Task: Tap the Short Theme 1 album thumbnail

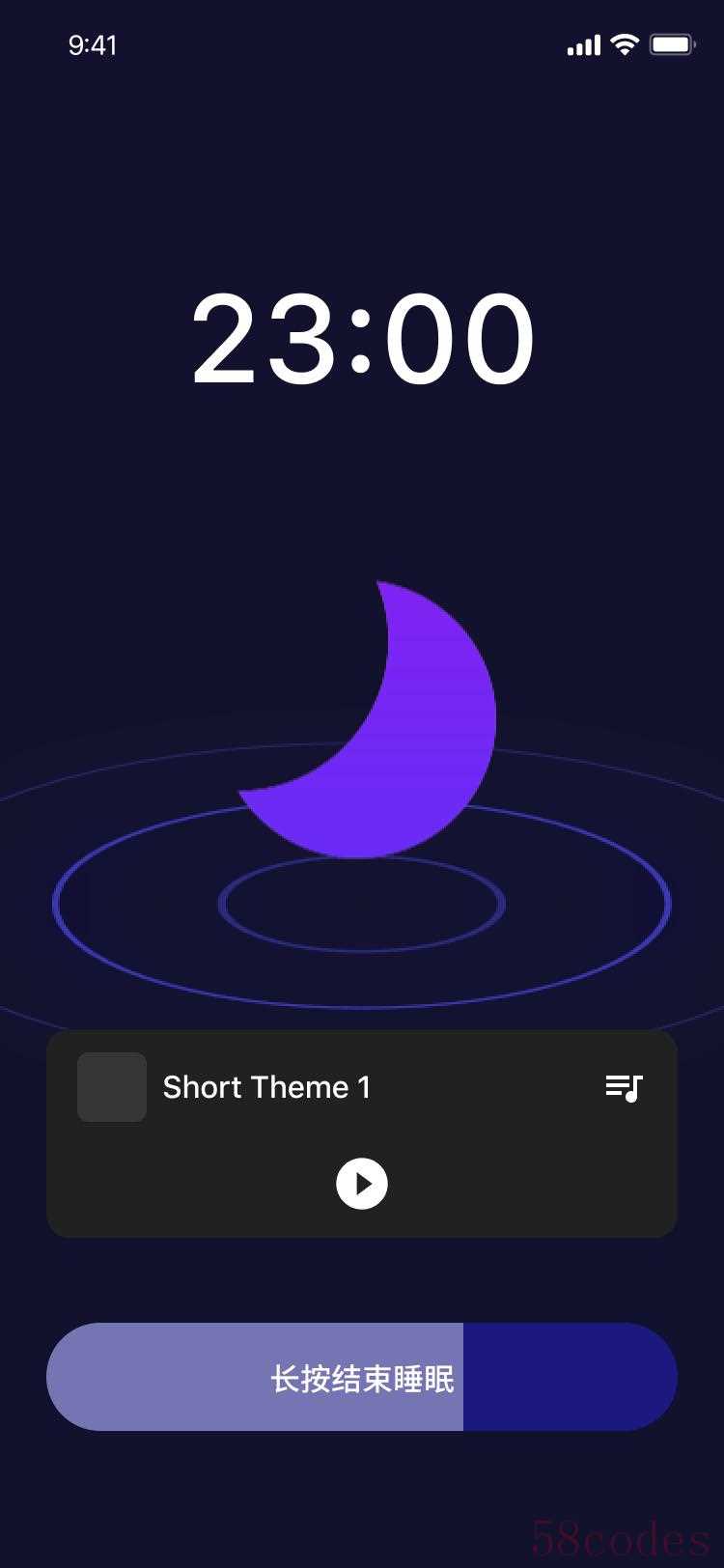Action: click(112, 1087)
